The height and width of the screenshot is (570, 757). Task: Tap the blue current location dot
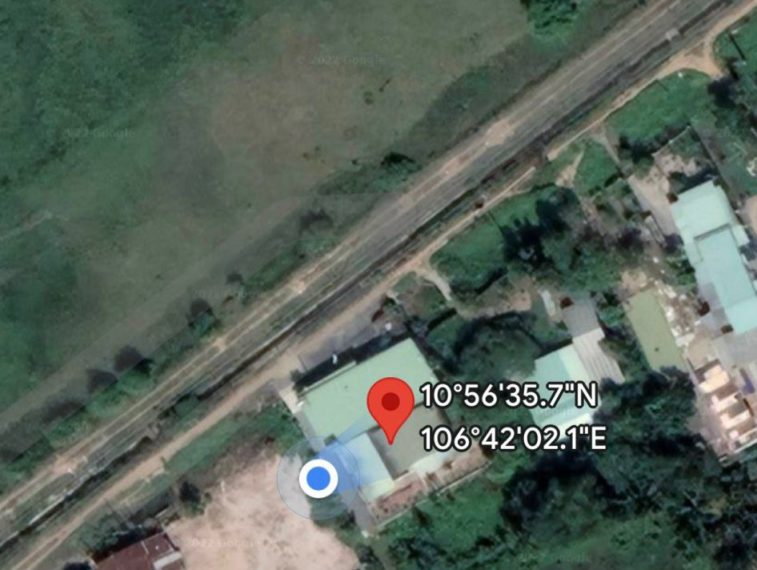(x=319, y=479)
